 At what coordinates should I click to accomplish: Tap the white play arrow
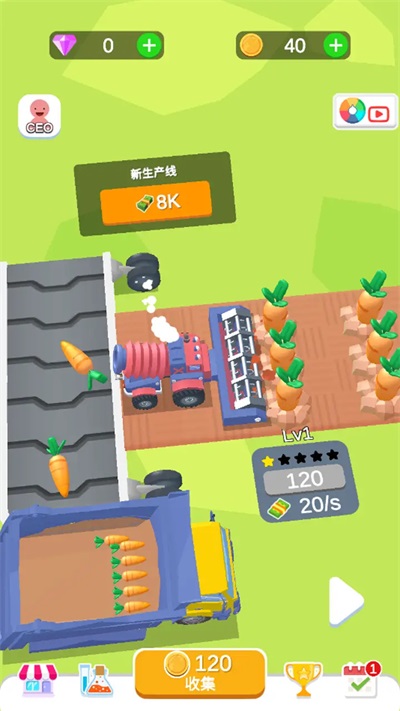pos(346,601)
